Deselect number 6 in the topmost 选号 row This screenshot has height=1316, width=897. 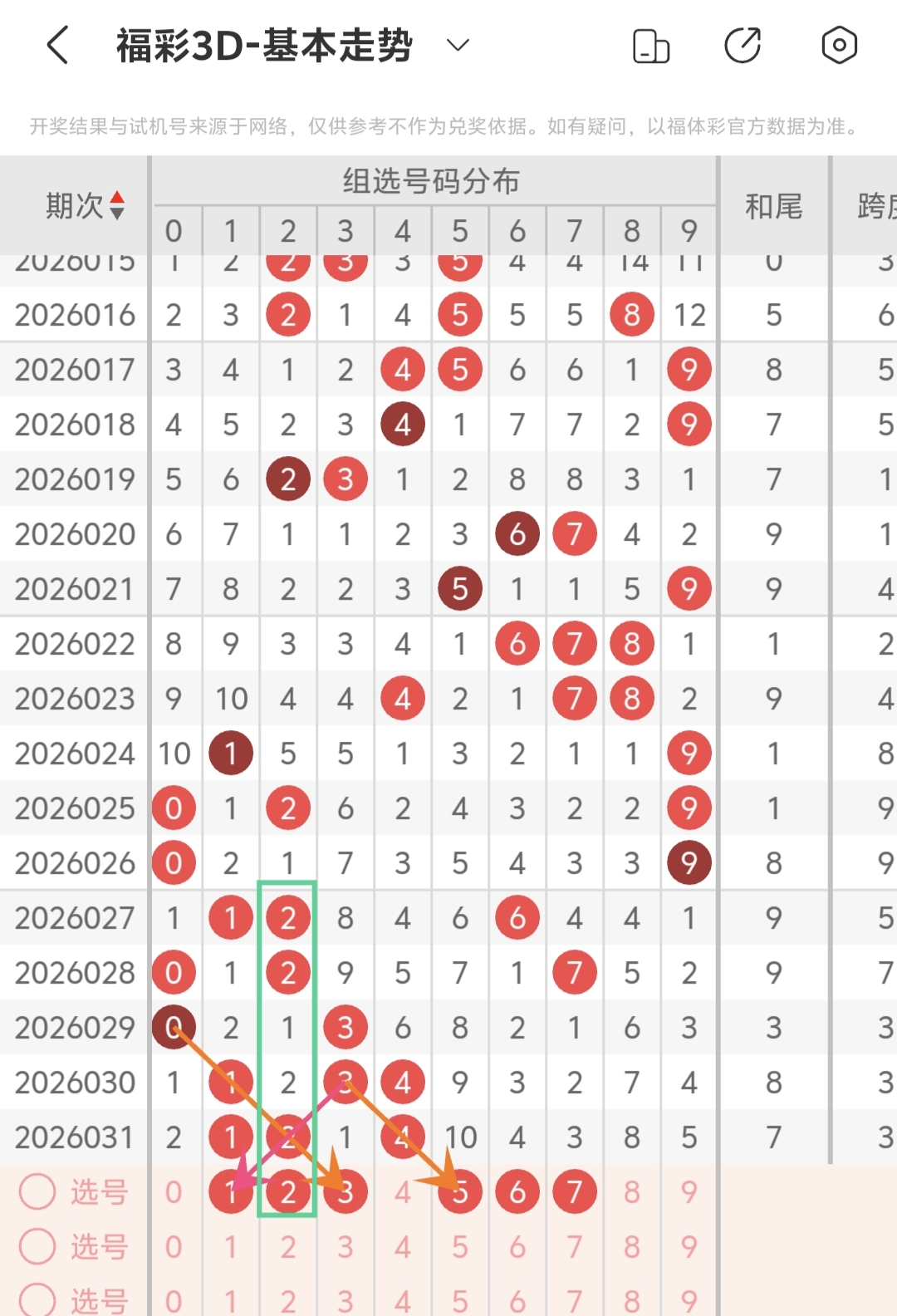517,1192
